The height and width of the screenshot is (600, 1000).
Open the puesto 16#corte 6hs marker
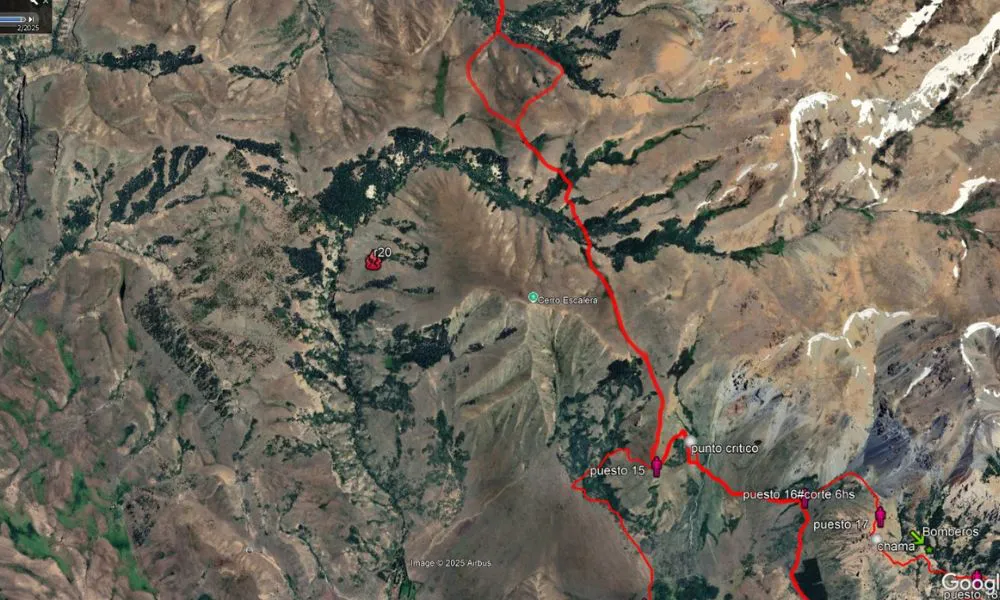coord(805,503)
